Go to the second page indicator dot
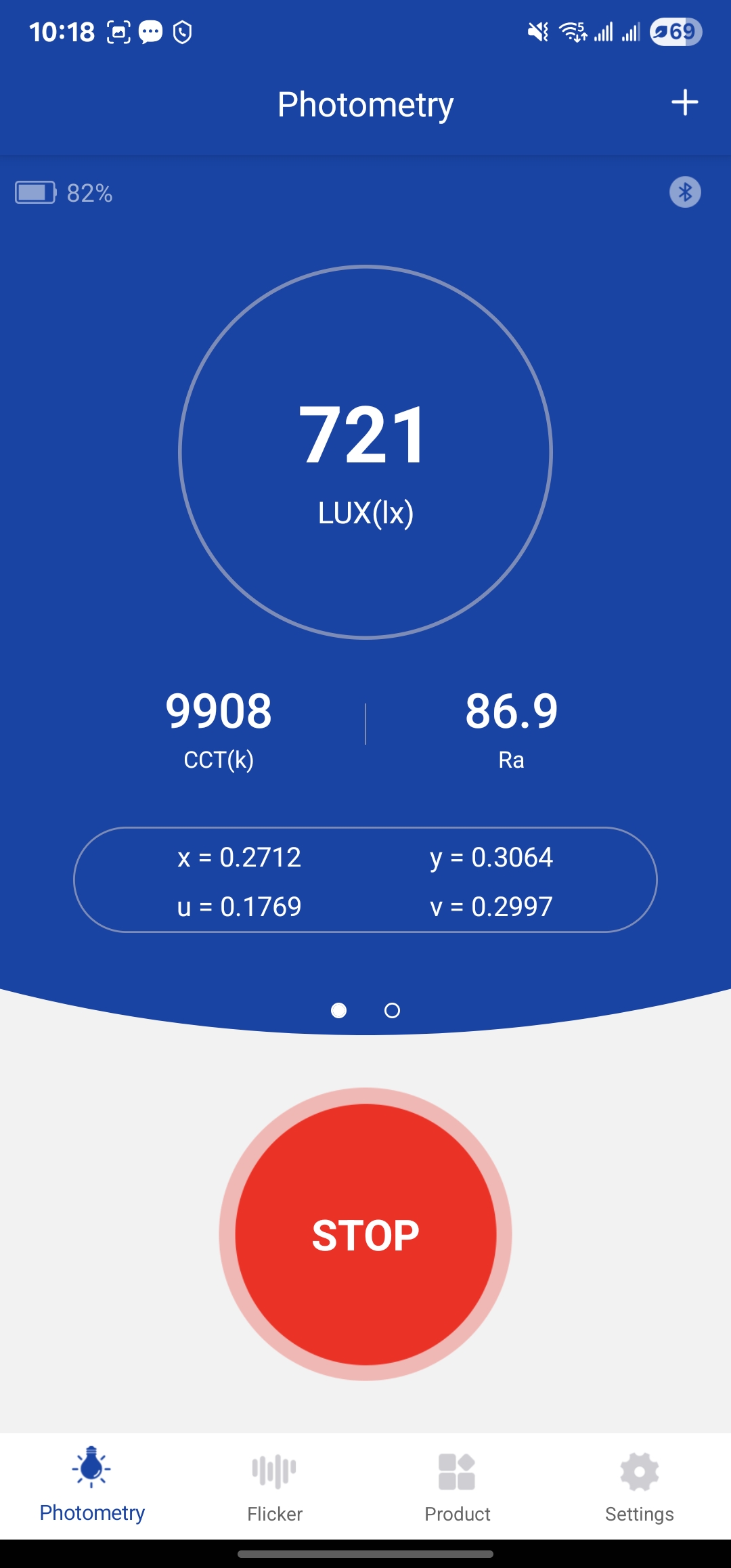 tap(392, 1011)
